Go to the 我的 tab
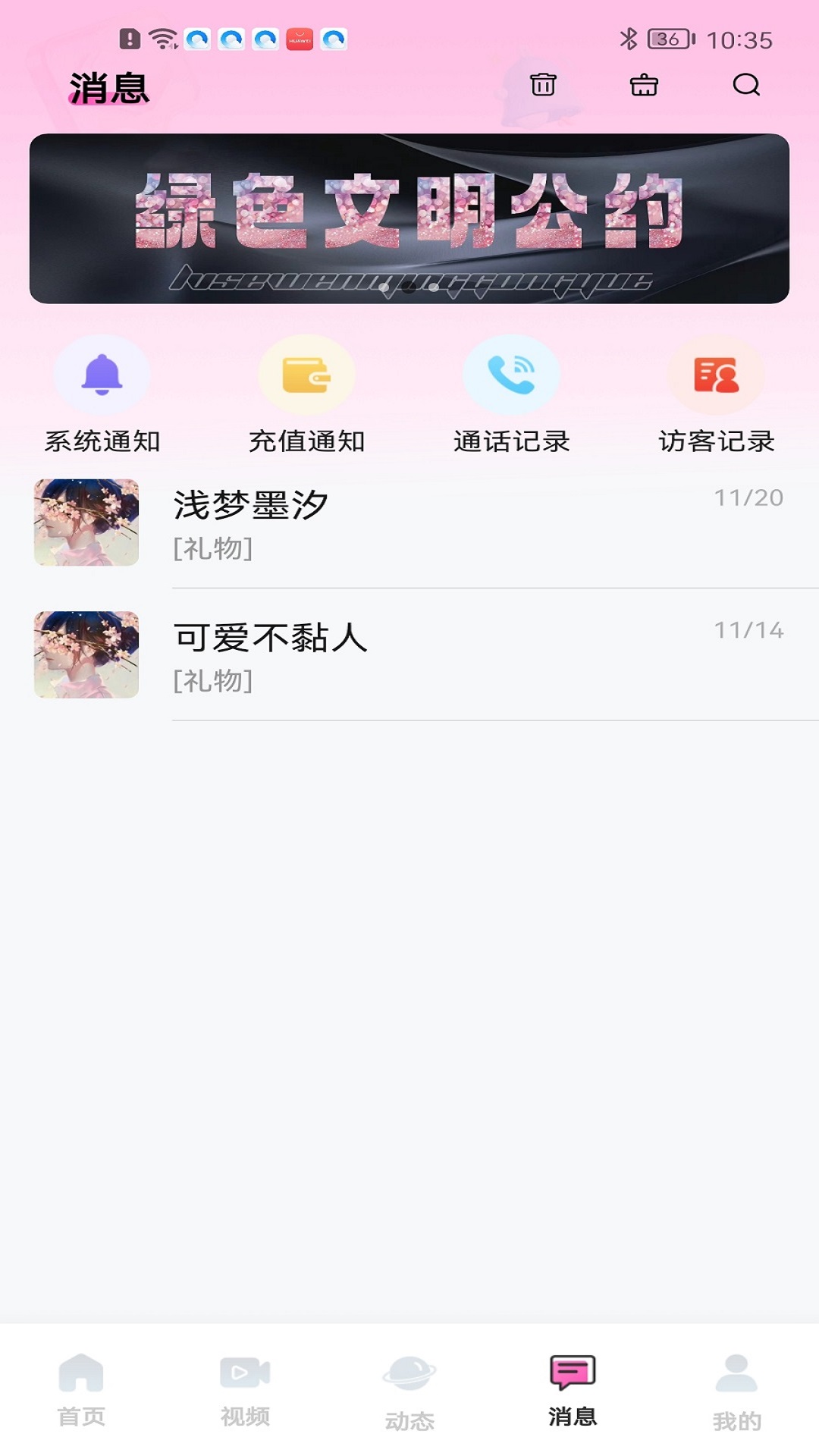Screen dimensions: 819x1456 click(736, 1389)
